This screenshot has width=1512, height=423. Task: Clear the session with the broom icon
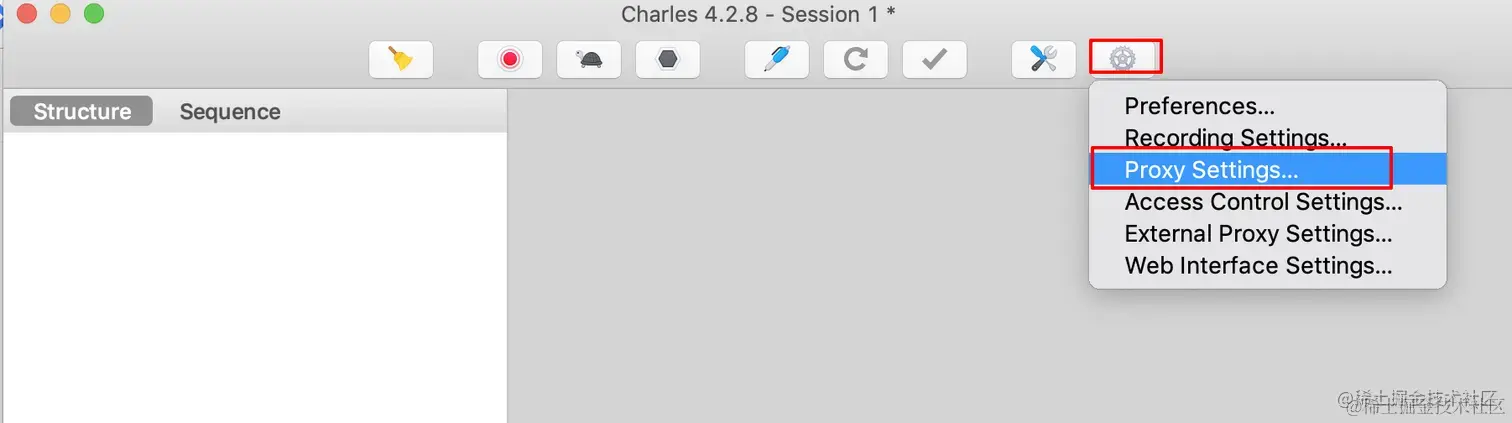pyautogui.click(x=401, y=60)
